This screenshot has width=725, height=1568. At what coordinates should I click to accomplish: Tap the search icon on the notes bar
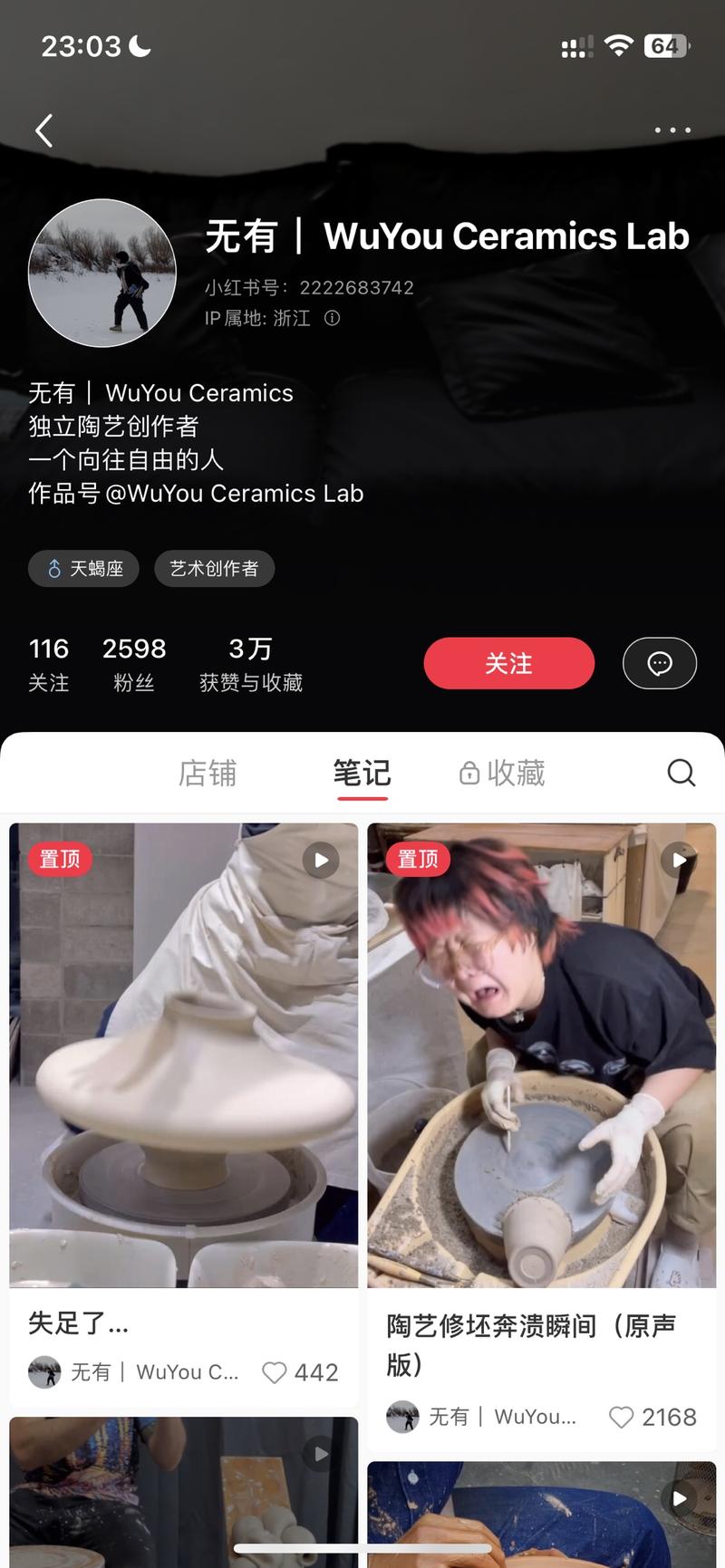(x=681, y=773)
